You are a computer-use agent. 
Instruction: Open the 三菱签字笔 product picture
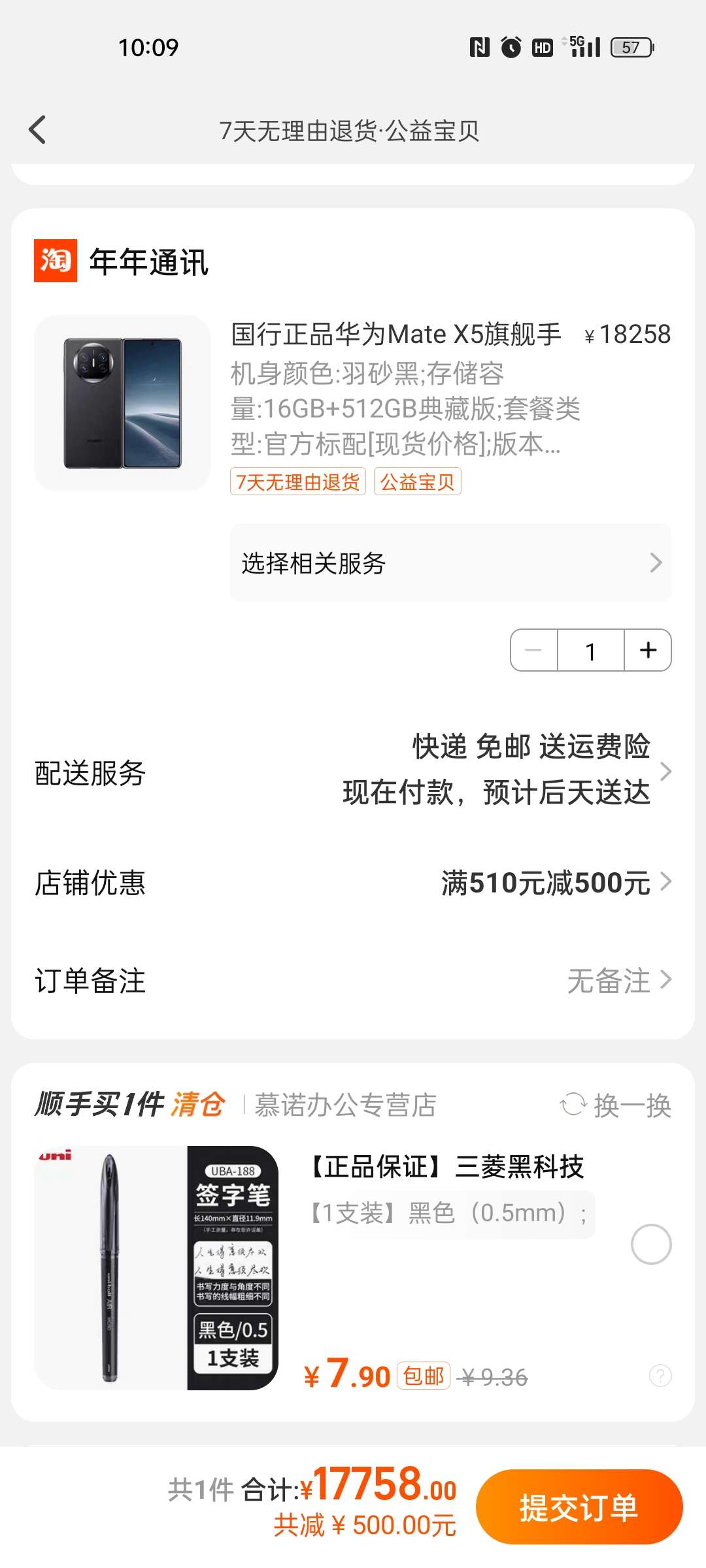[156, 1267]
